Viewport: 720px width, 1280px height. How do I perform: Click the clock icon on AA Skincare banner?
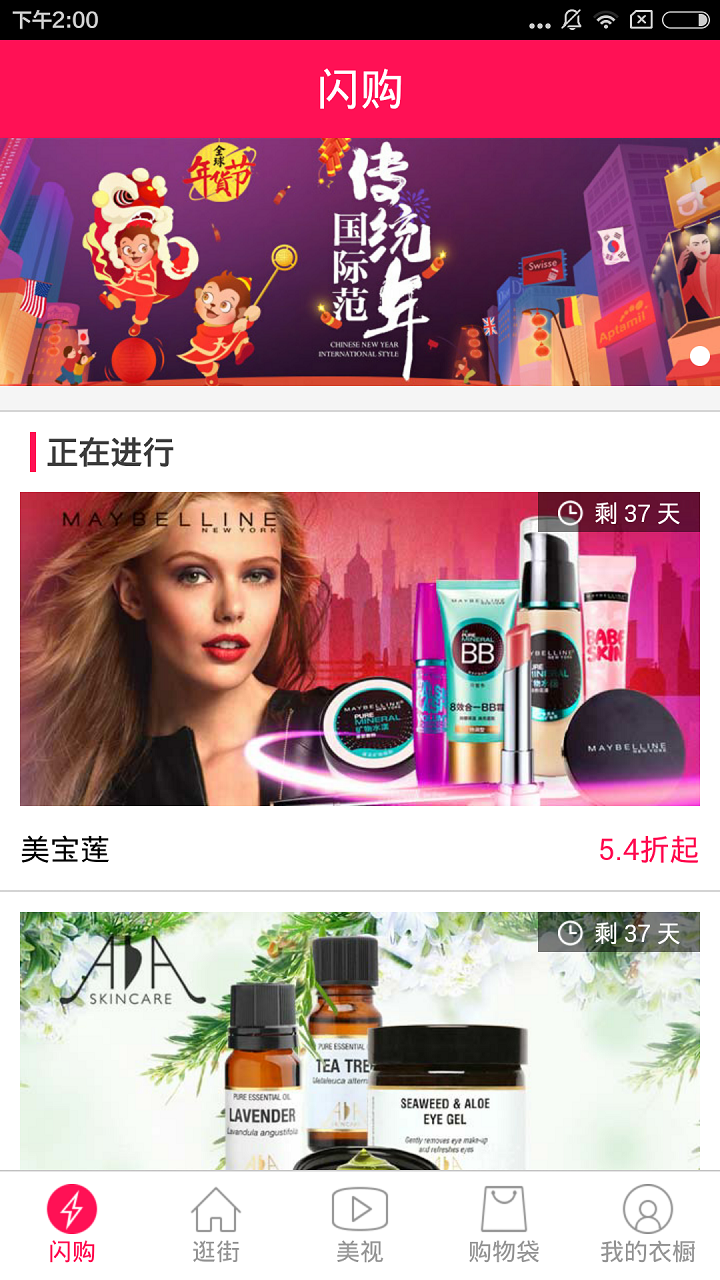[569, 932]
